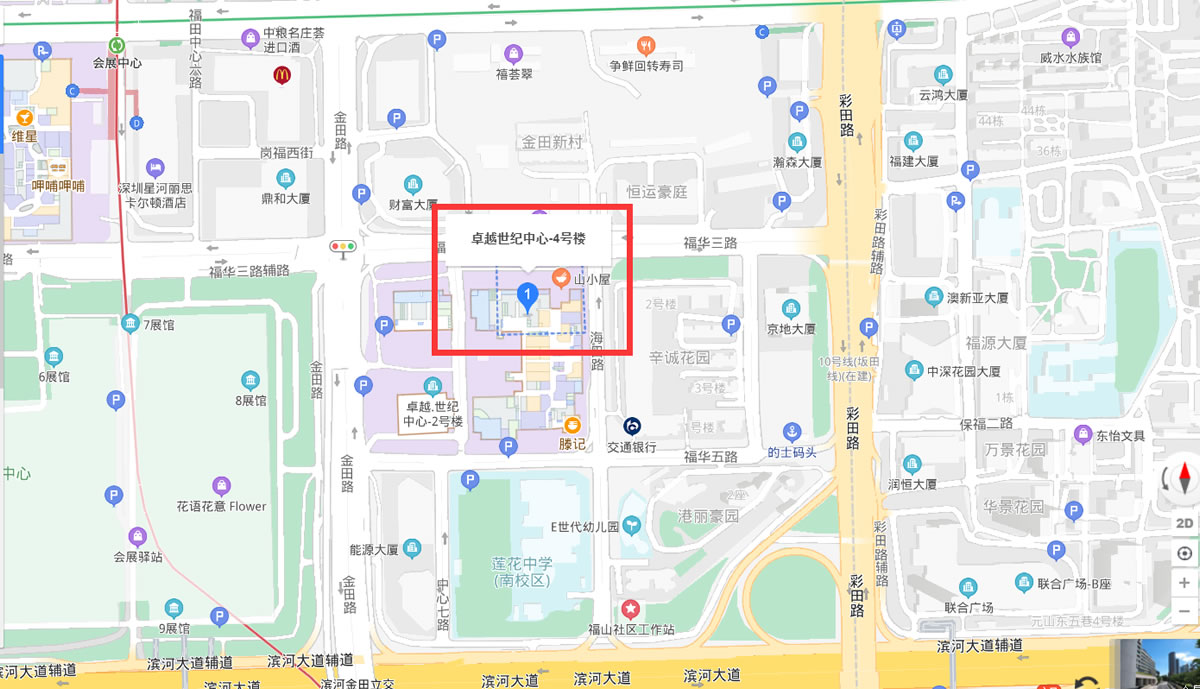Select the 福山社区工作站 star marker
This screenshot has height=689, width=1200.
point(631,608)
